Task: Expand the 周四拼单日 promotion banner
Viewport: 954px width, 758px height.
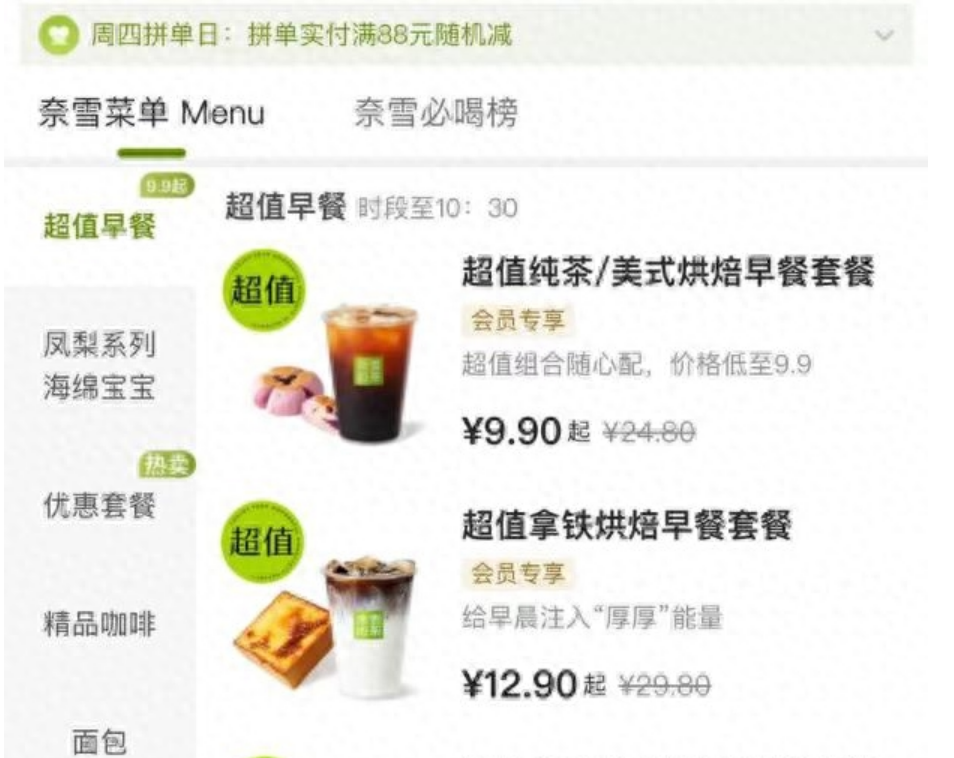Action: coord(883,35)
